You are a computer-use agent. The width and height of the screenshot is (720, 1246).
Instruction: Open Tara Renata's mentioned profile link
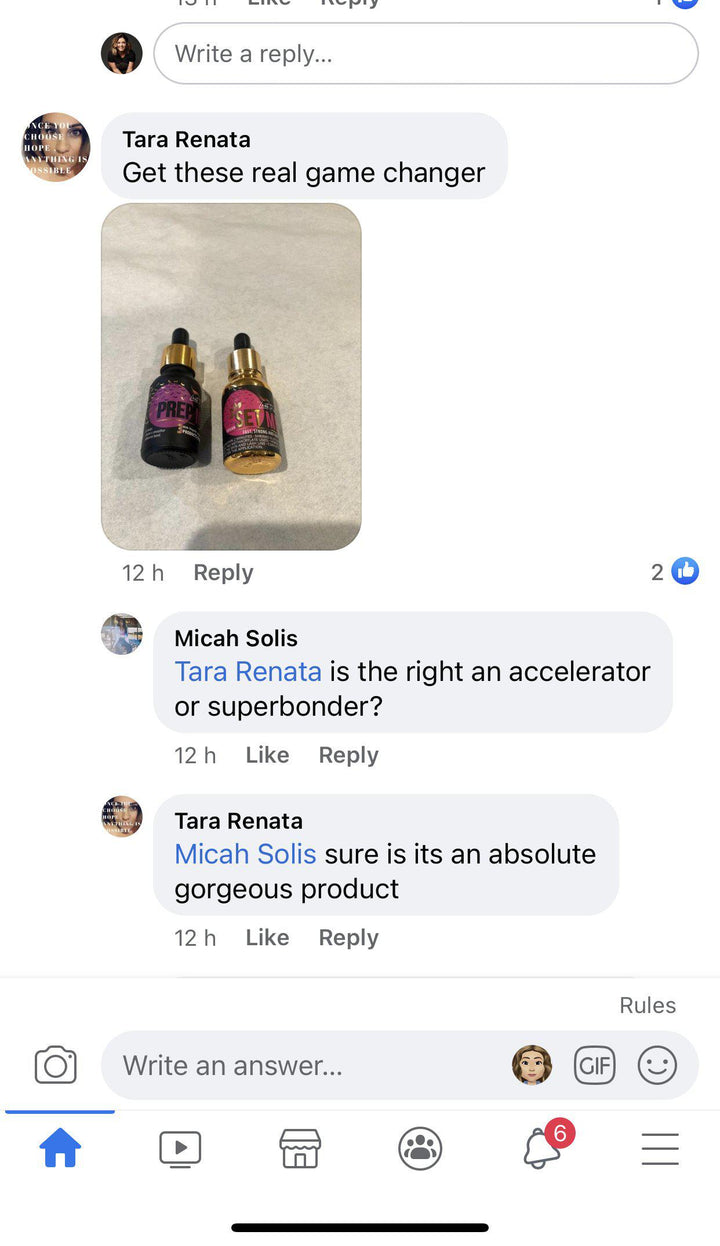pyautogui.click(x=247, y=671)
